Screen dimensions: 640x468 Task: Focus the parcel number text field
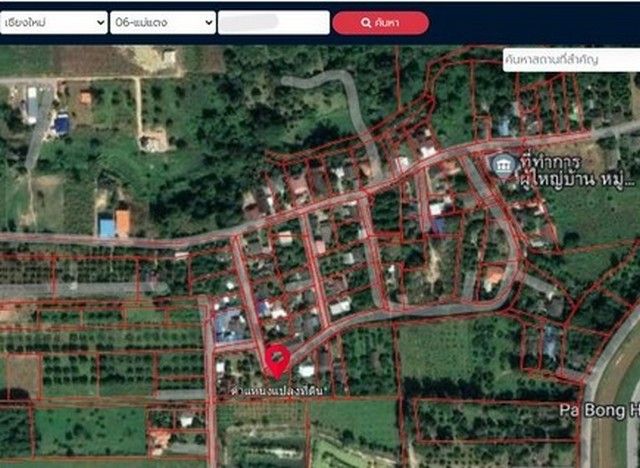[273, 22]
